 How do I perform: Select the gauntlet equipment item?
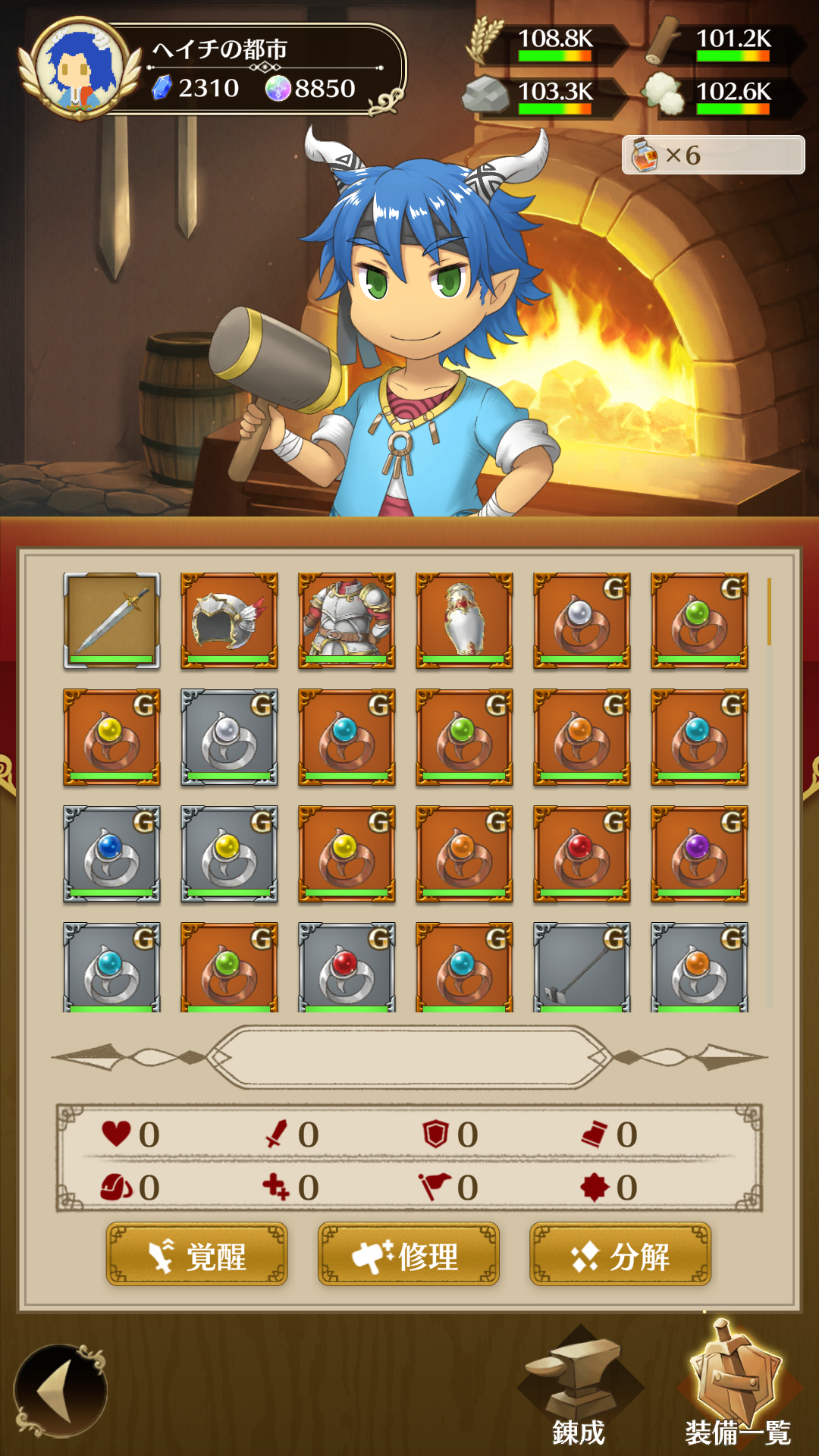[464, 620]
